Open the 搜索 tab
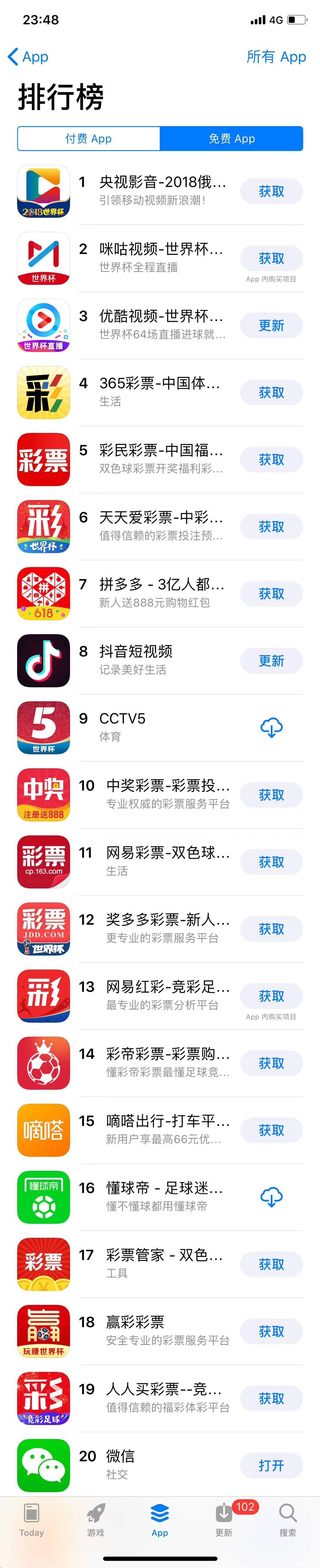This screenshot has width=320, height=1568. [287, 1519]
